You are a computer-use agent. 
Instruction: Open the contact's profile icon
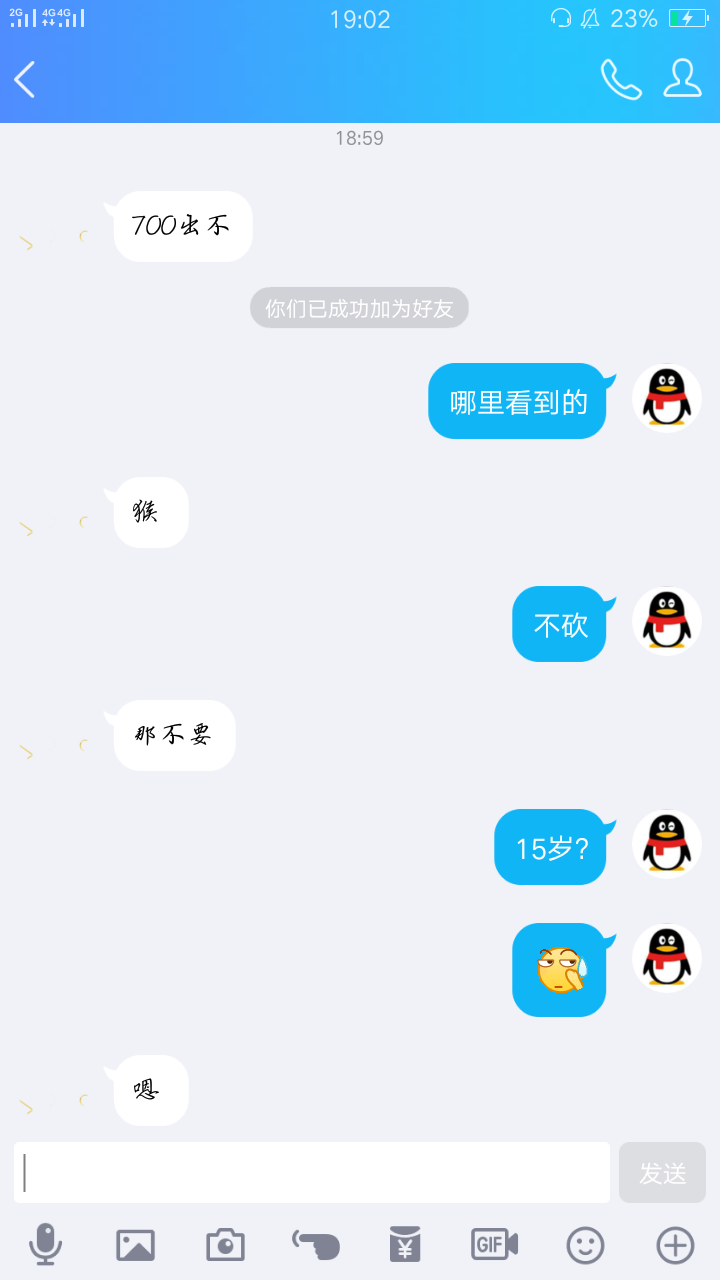(682, 79)
